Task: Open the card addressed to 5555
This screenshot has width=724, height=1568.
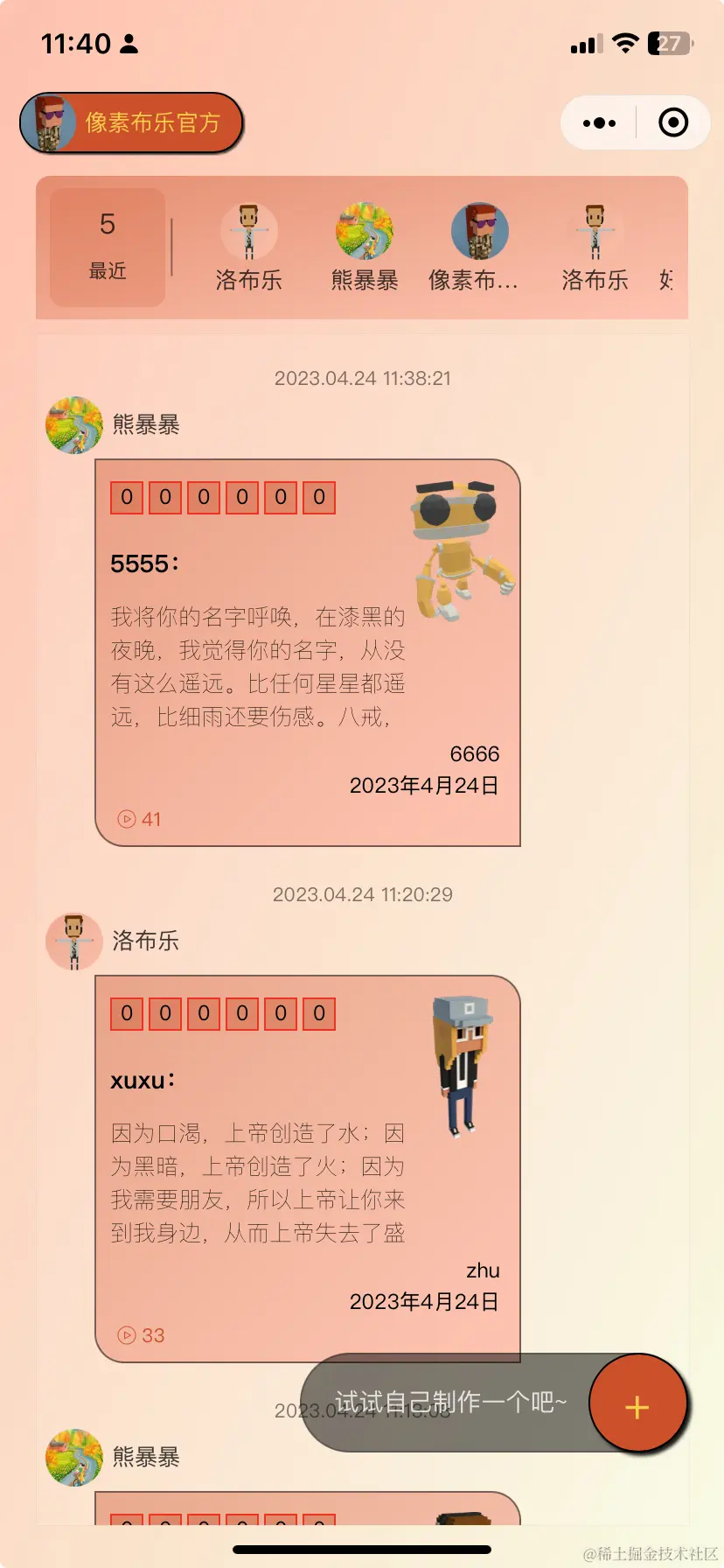Action: coord(307,653)
